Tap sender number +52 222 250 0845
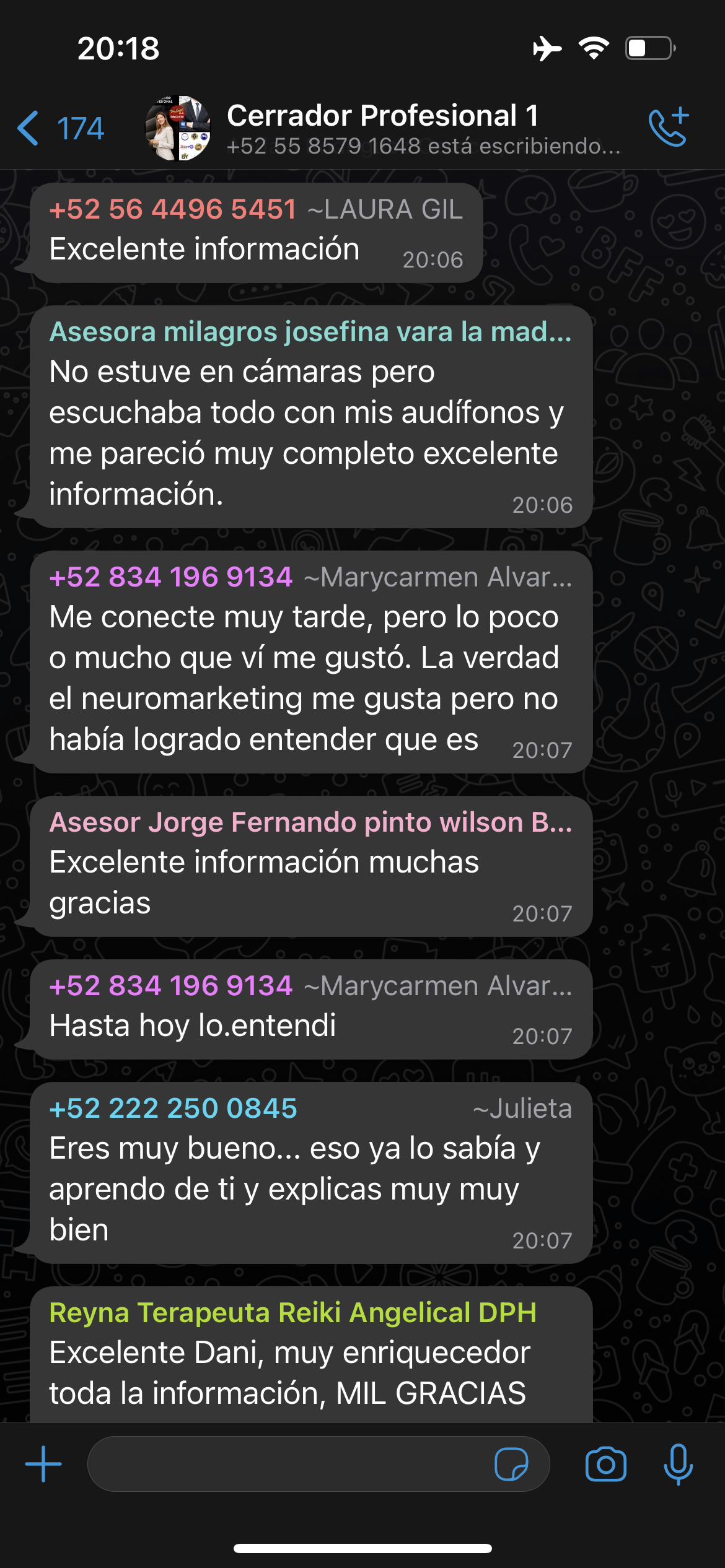725x1568 pixels. click(174, 1108)
